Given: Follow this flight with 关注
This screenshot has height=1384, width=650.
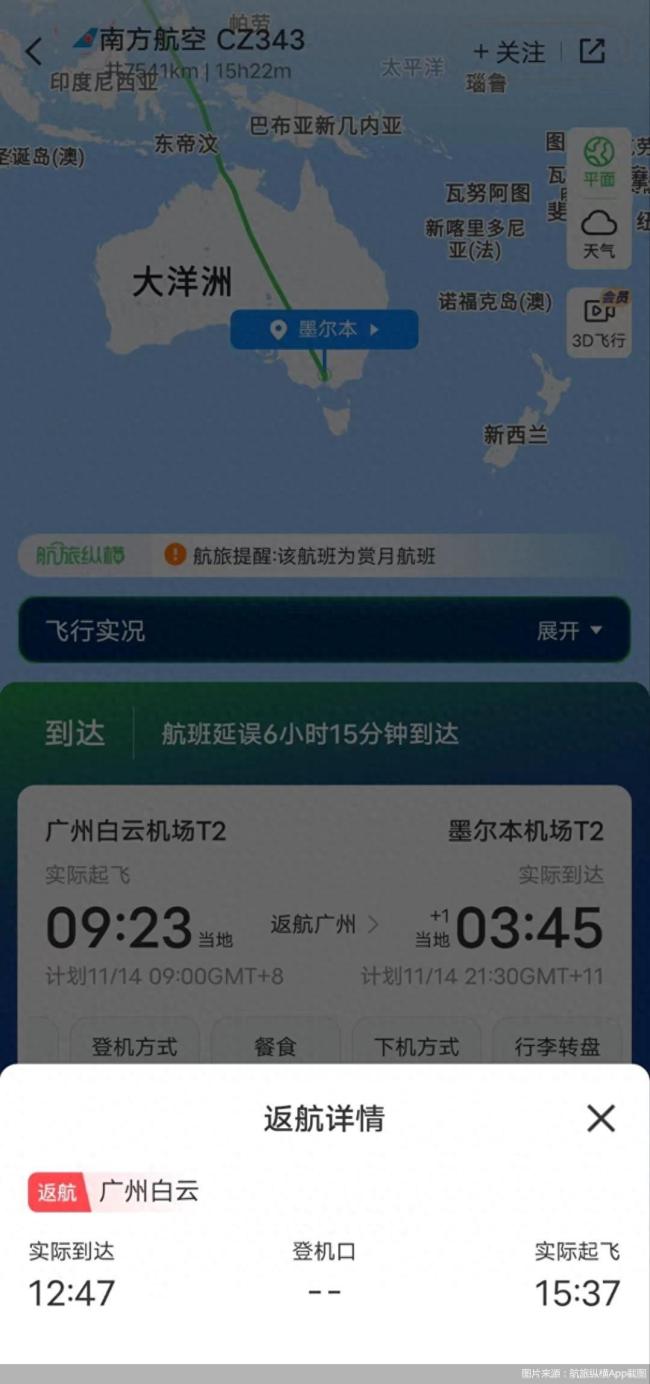Looking at the screenshot, I should click(509, 52).
